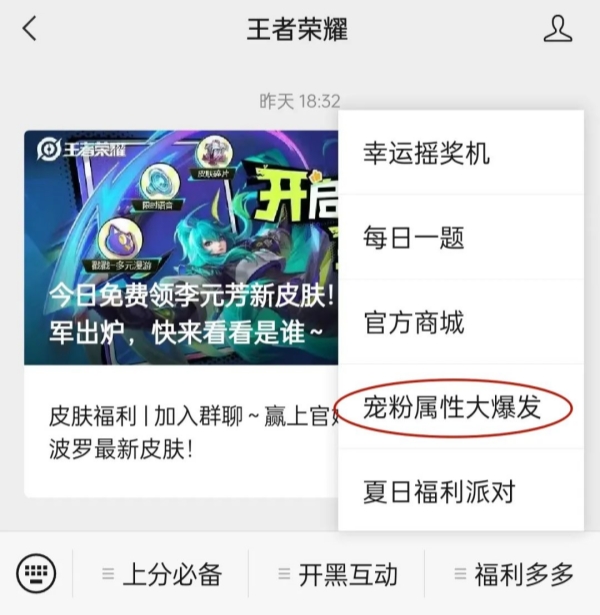Collapse the 福利多多 menu
Image resolution: width=600 pixels, height=615 pixels.
[x=514, y=575]
